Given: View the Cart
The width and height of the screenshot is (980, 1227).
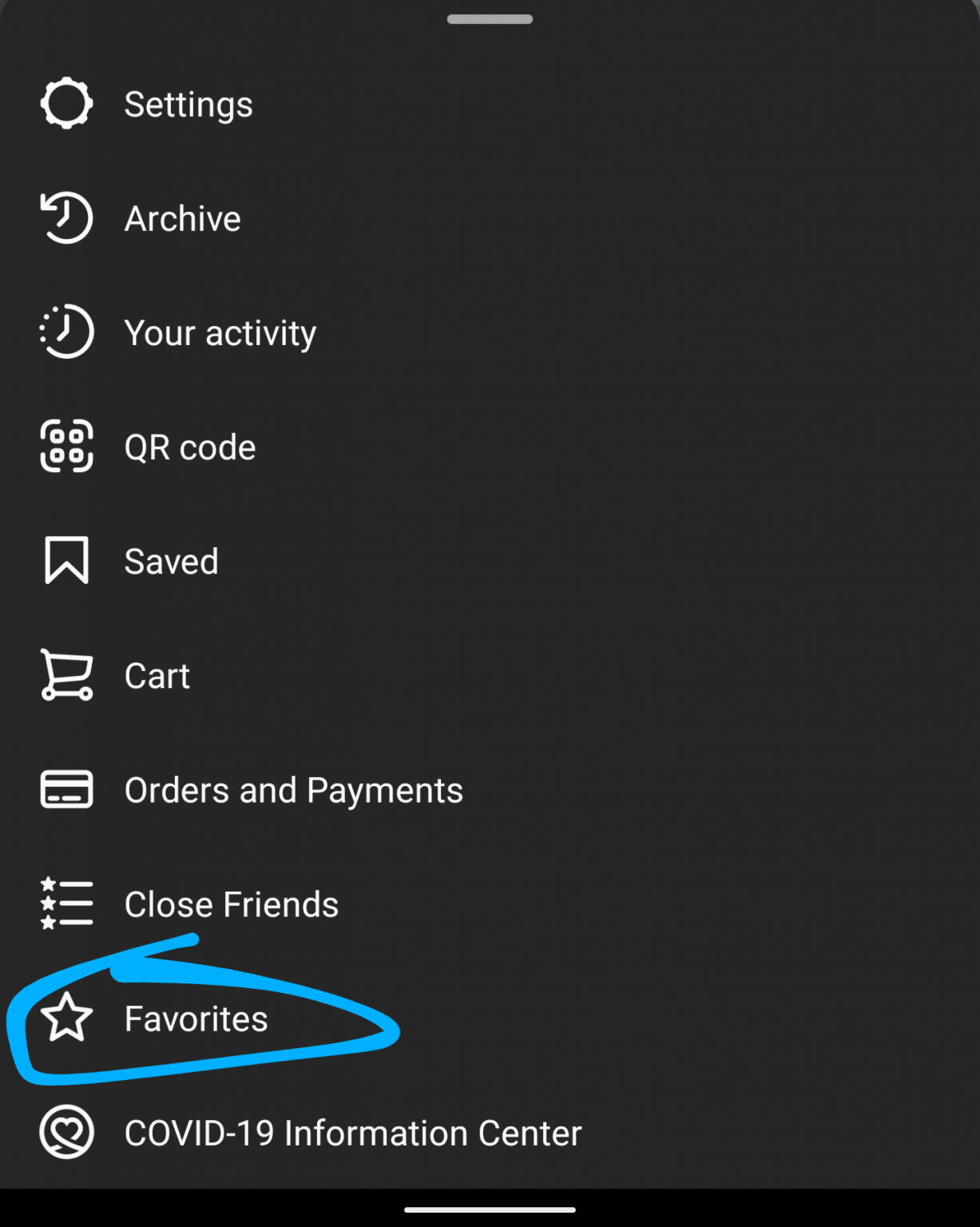Looking at the screenshot, I should click(157, 676).
